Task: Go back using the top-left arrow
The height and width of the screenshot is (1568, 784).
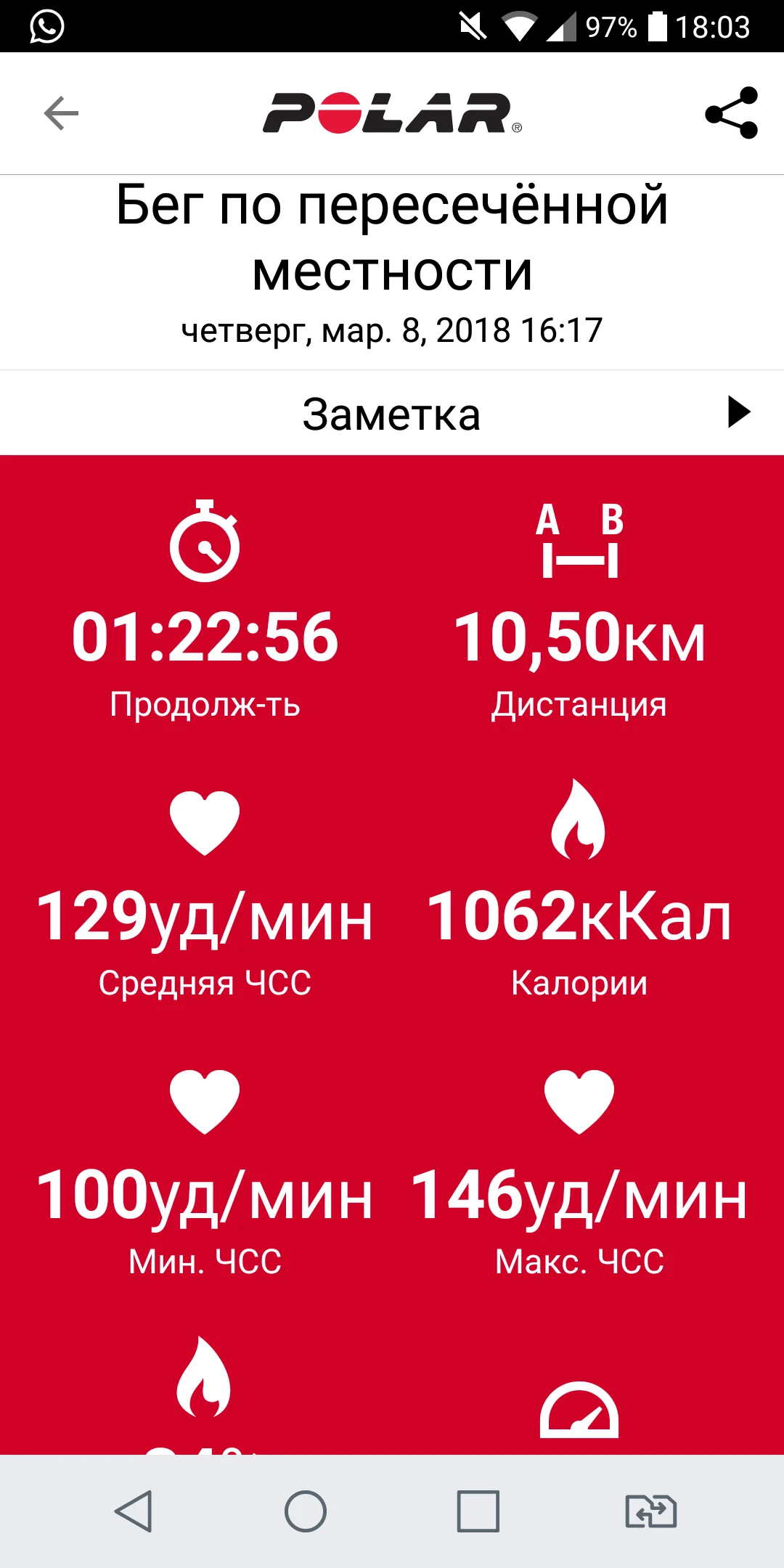Action: pos(61,113)
